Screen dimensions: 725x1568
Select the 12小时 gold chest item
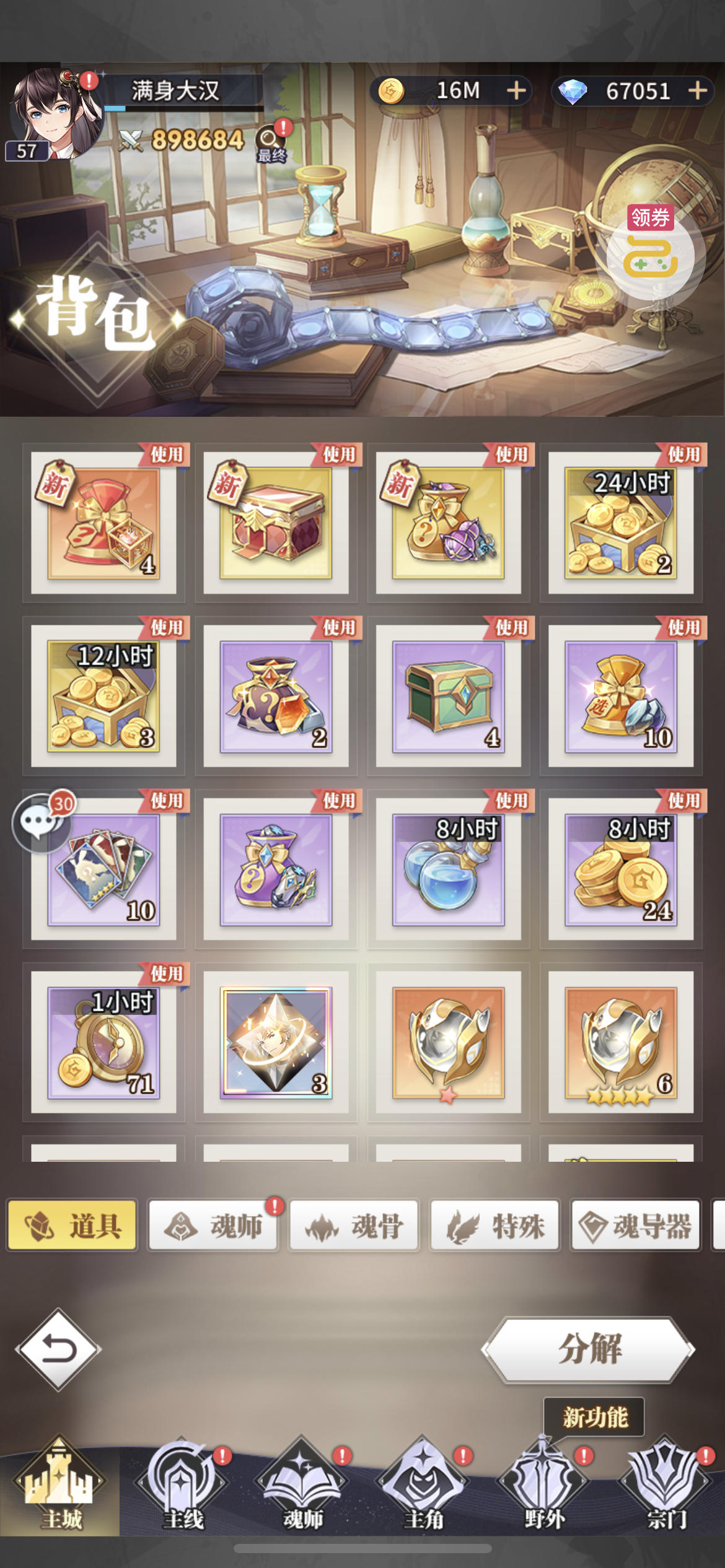[103, 696]
